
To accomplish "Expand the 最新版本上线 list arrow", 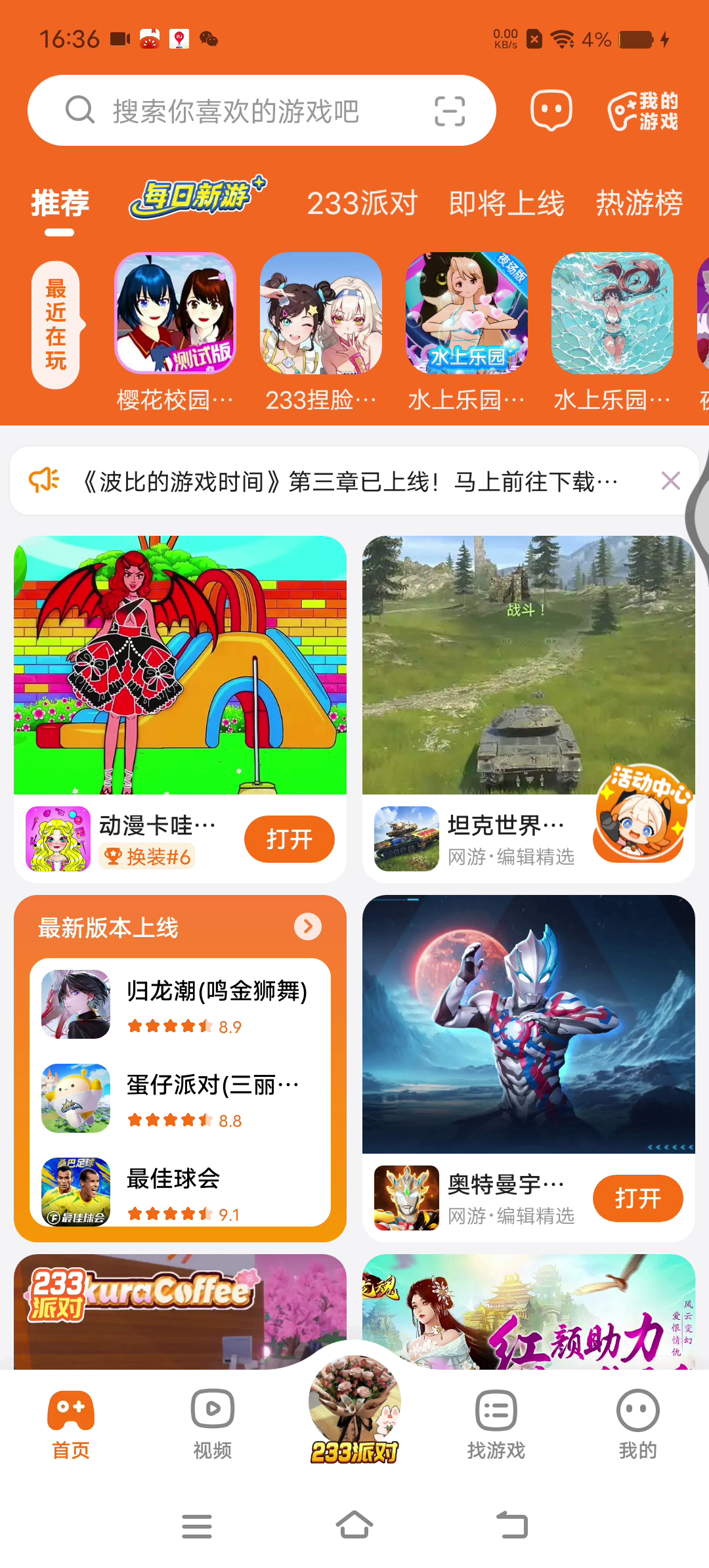I will (x=308, y=926).
